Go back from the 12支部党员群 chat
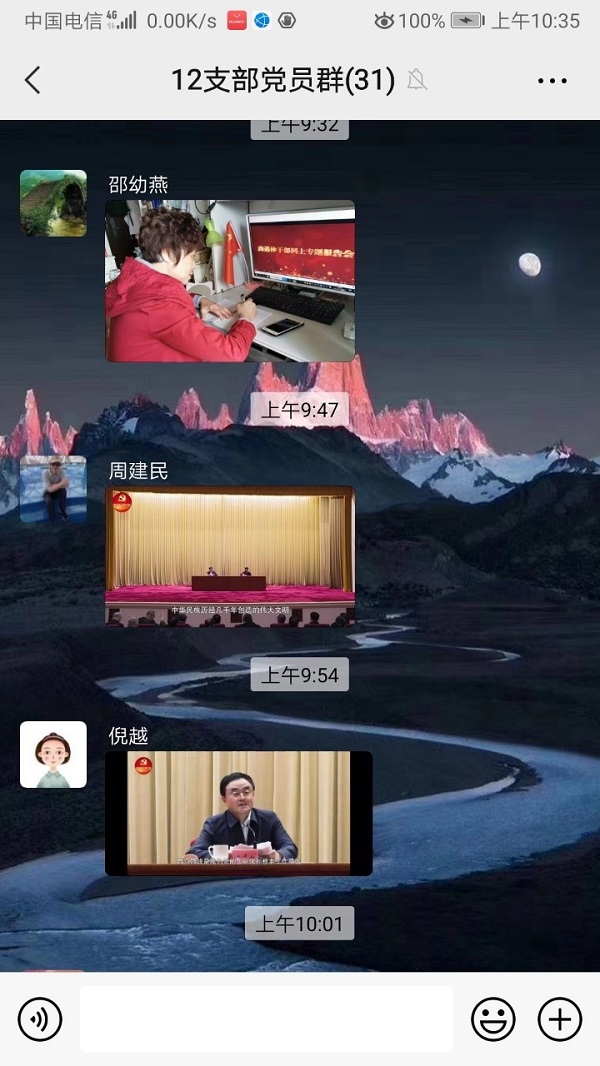This screenshot has width=600, height=1066. (x=33, y=81)
